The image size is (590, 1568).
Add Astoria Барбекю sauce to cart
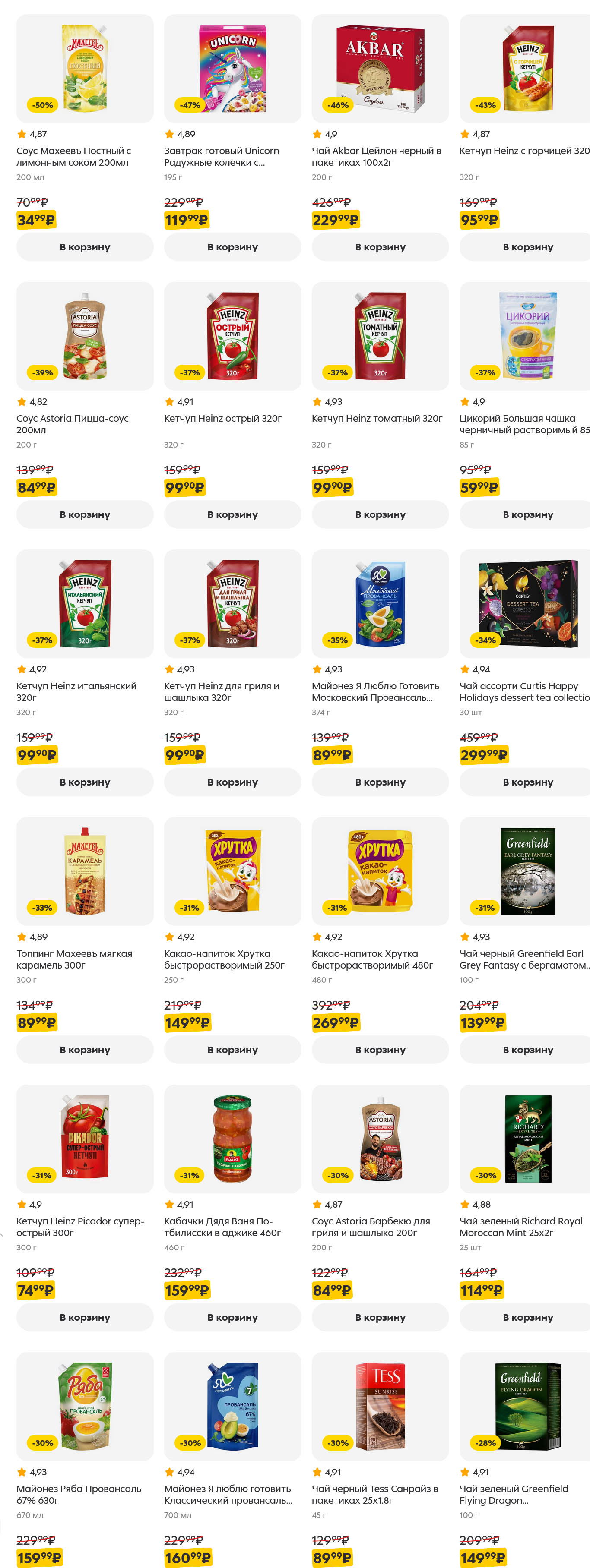[380, 1317]
